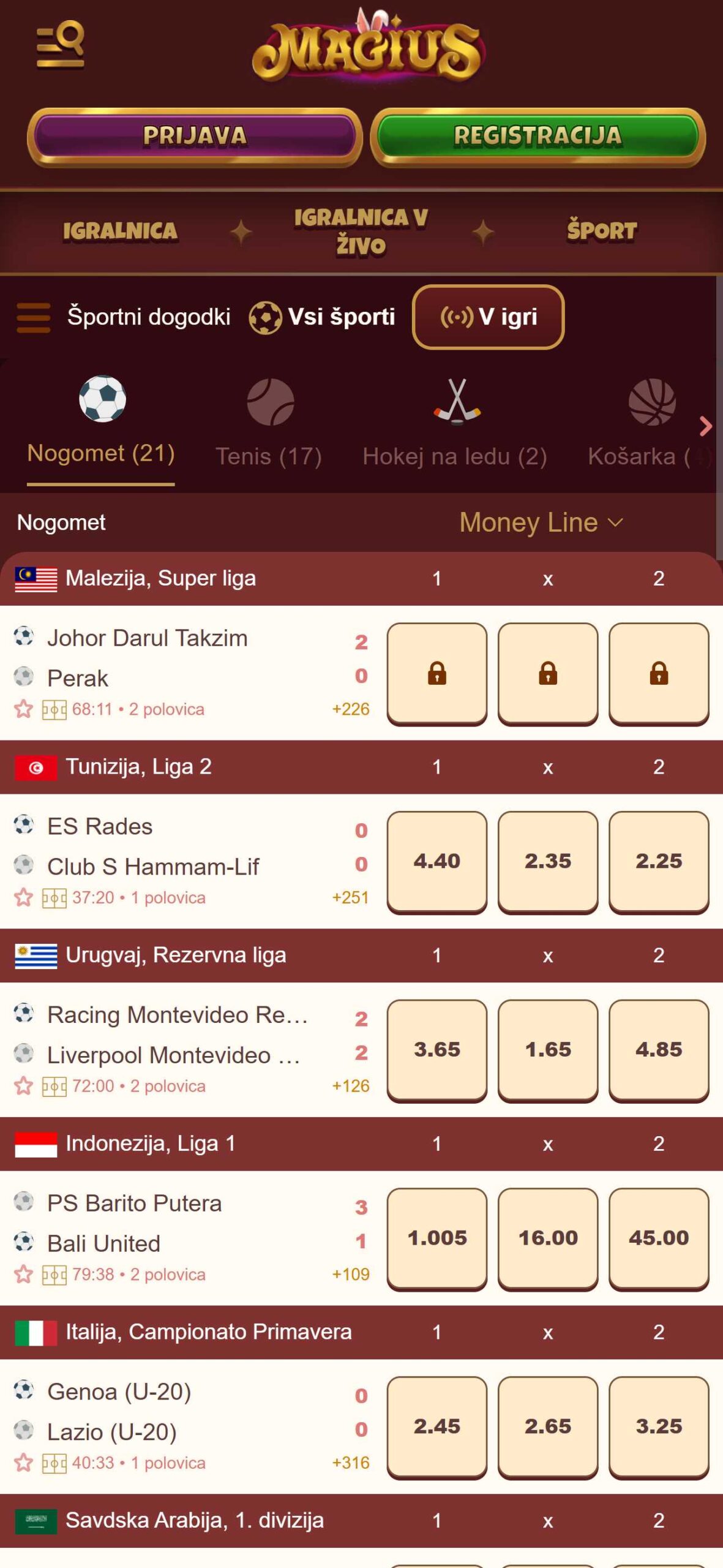Open the Športni dogodki menu
Screen dimensions: 723x1568
[x=124, y=317]
